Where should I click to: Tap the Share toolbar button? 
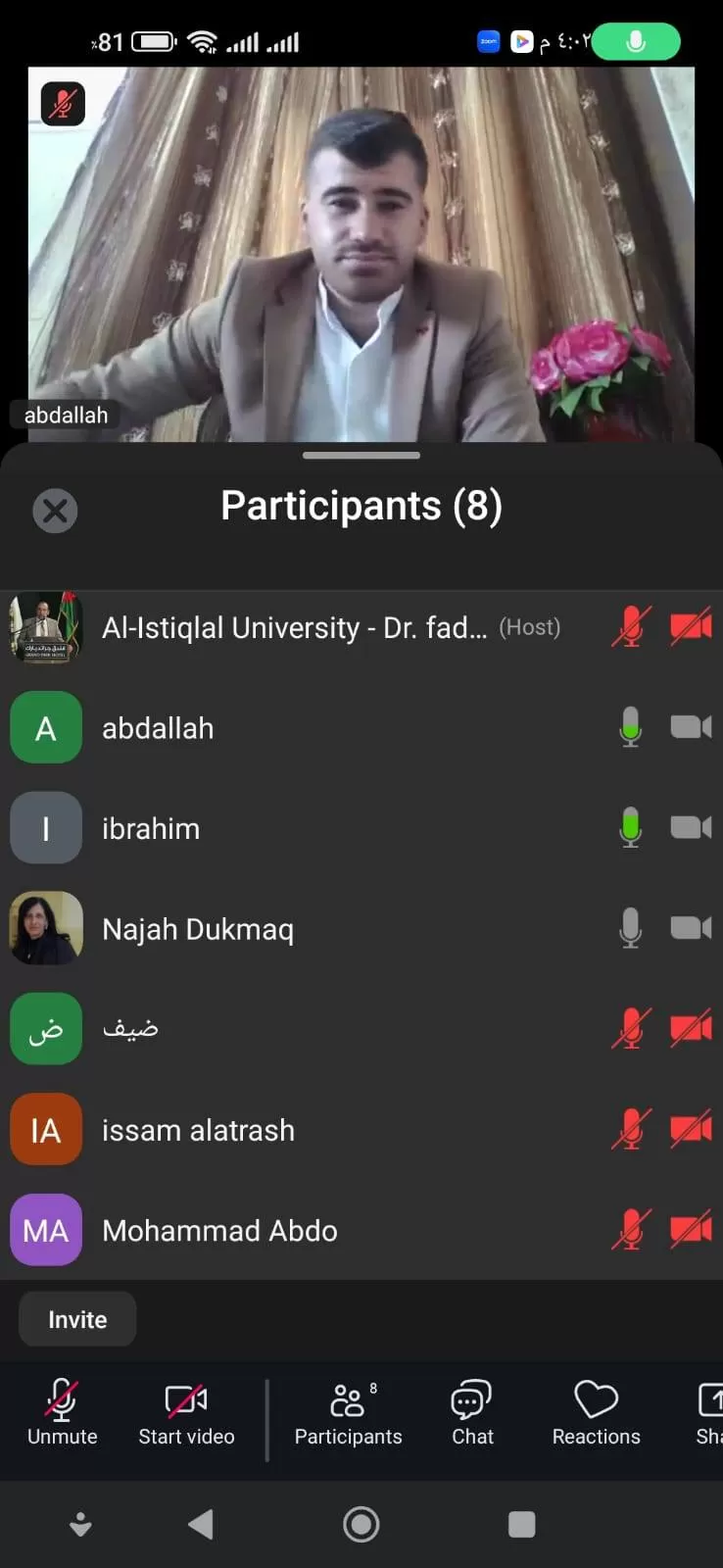(x=708, y=1412)
